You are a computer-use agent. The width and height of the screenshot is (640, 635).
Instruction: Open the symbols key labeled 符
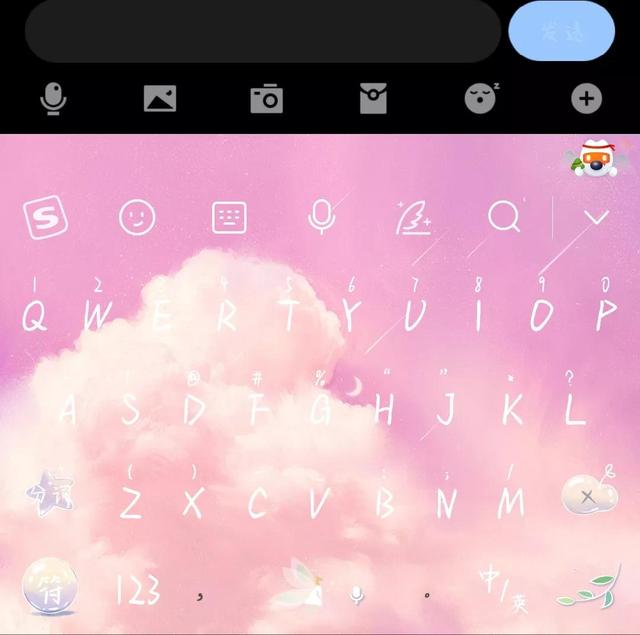[47, 587]
